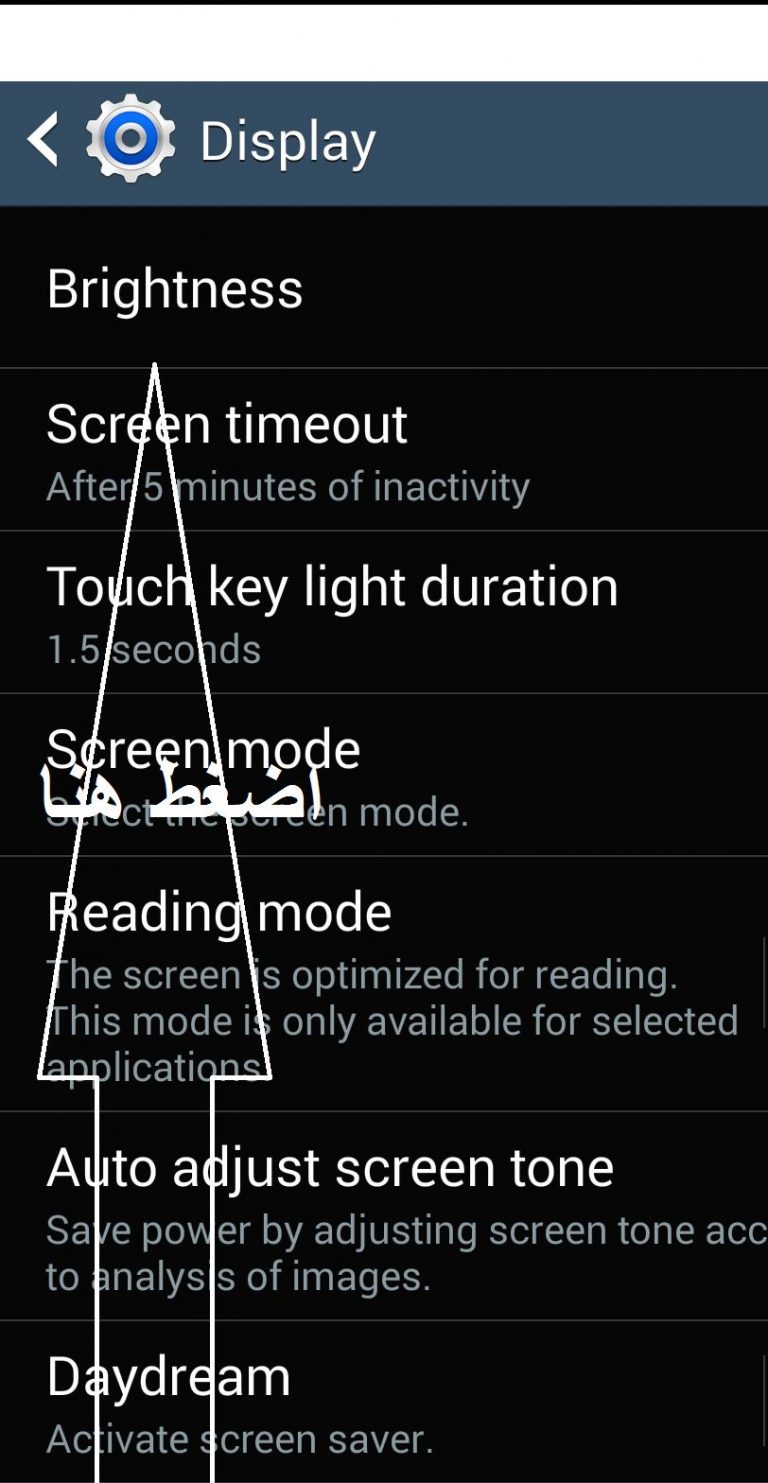Open Daydream screen saver settings

point(384,1402)
